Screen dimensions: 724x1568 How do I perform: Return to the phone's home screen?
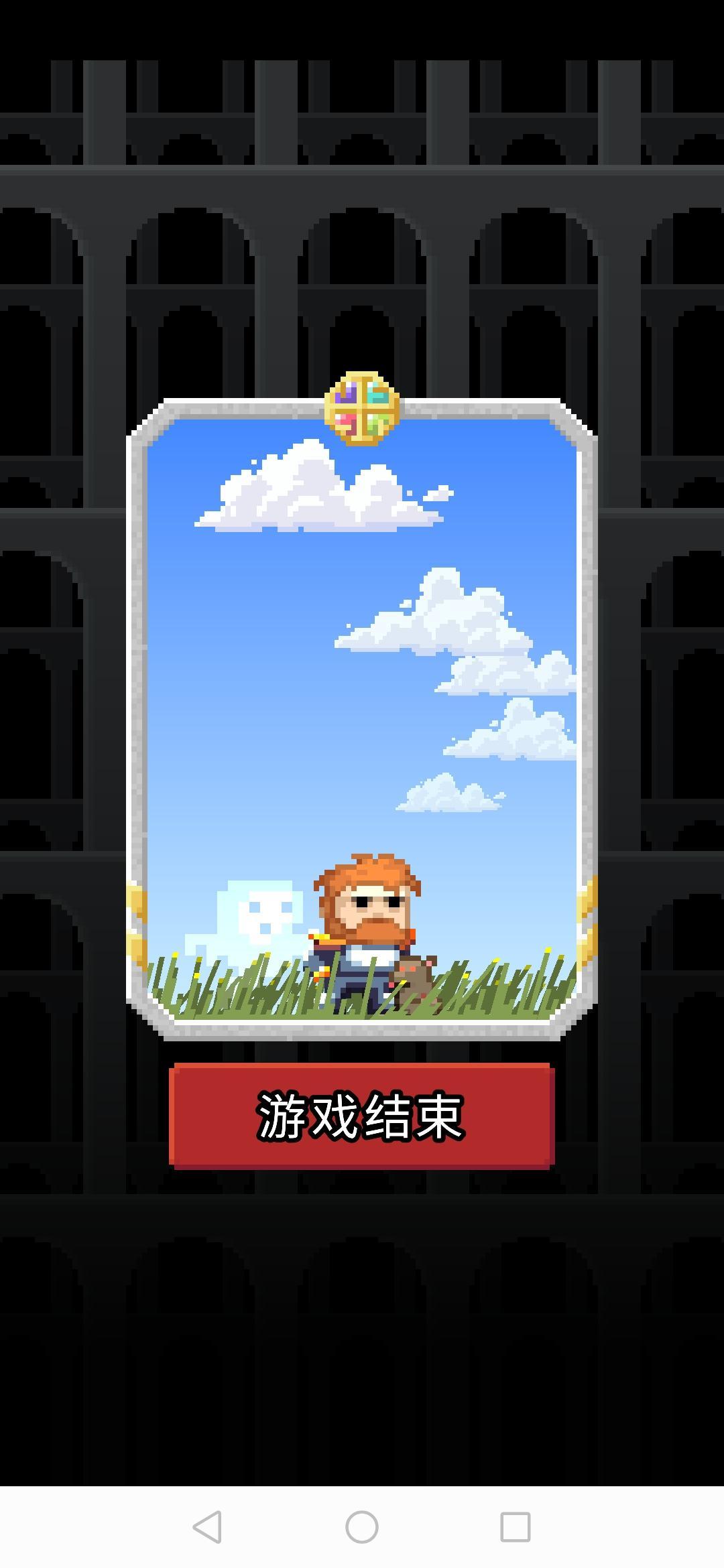coord(361,1527)
